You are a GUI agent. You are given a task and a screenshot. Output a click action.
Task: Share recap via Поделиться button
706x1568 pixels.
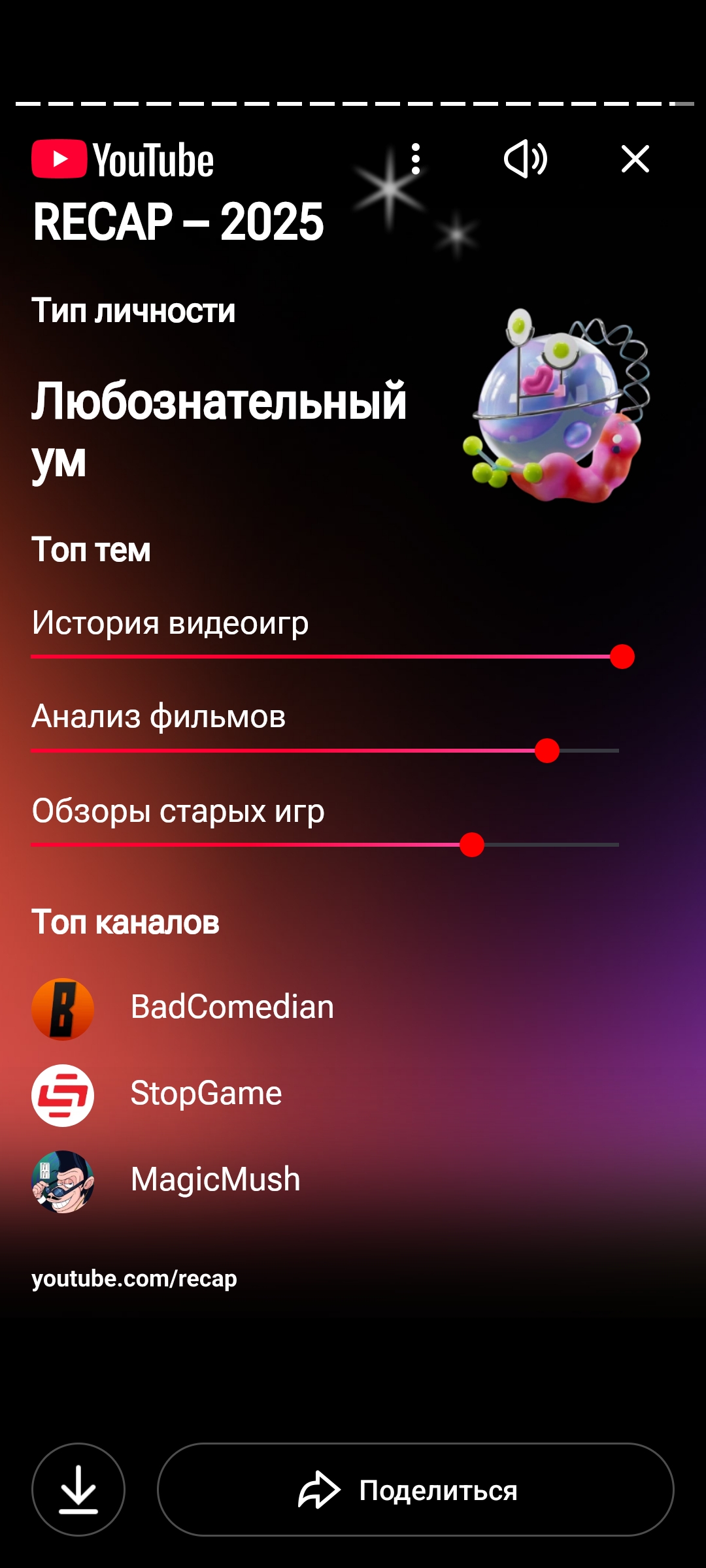pos(416,1489)
